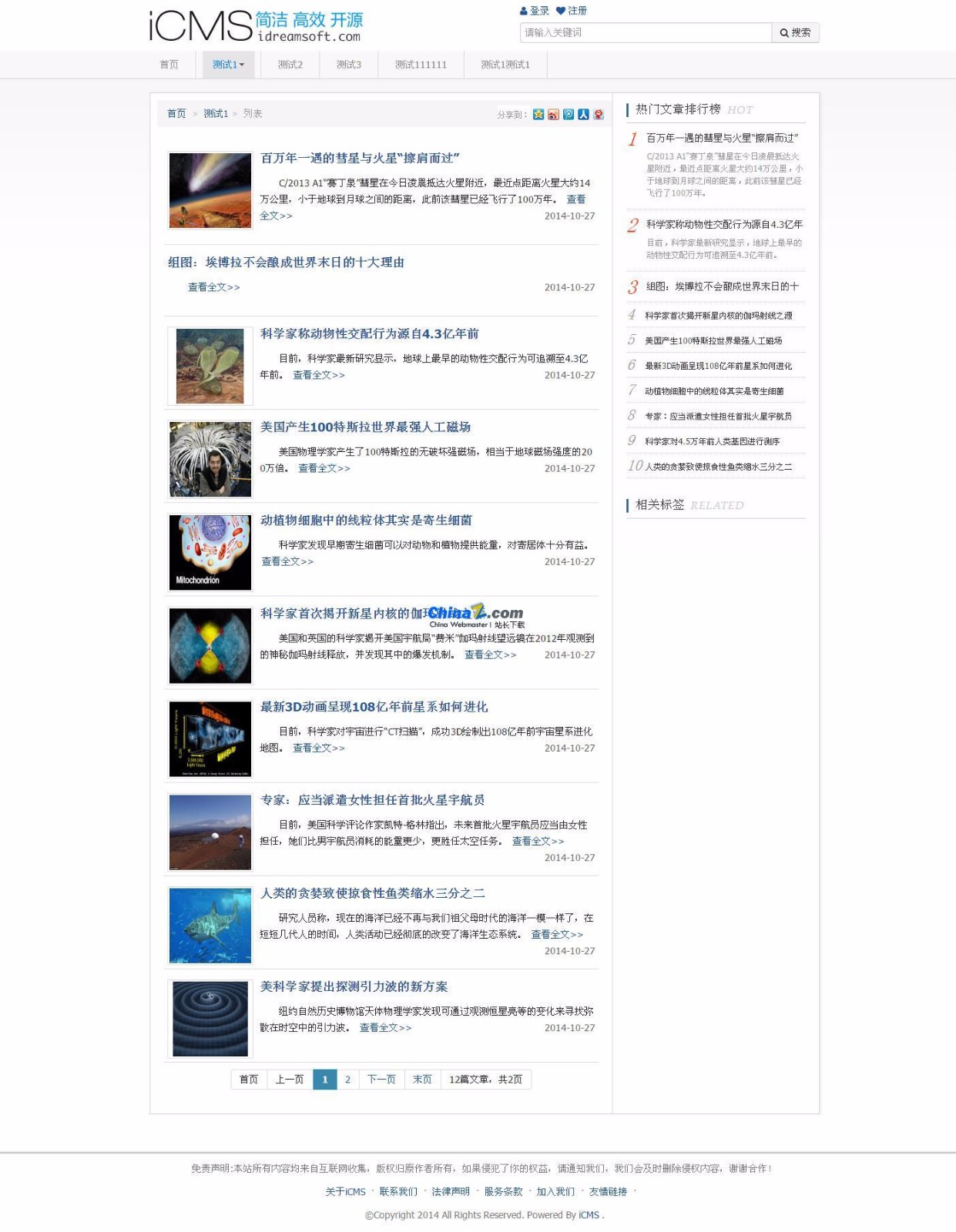Focus the keyword search input field
The height and width of the screenshot is (1232, 956).
[x=646, y=32]
